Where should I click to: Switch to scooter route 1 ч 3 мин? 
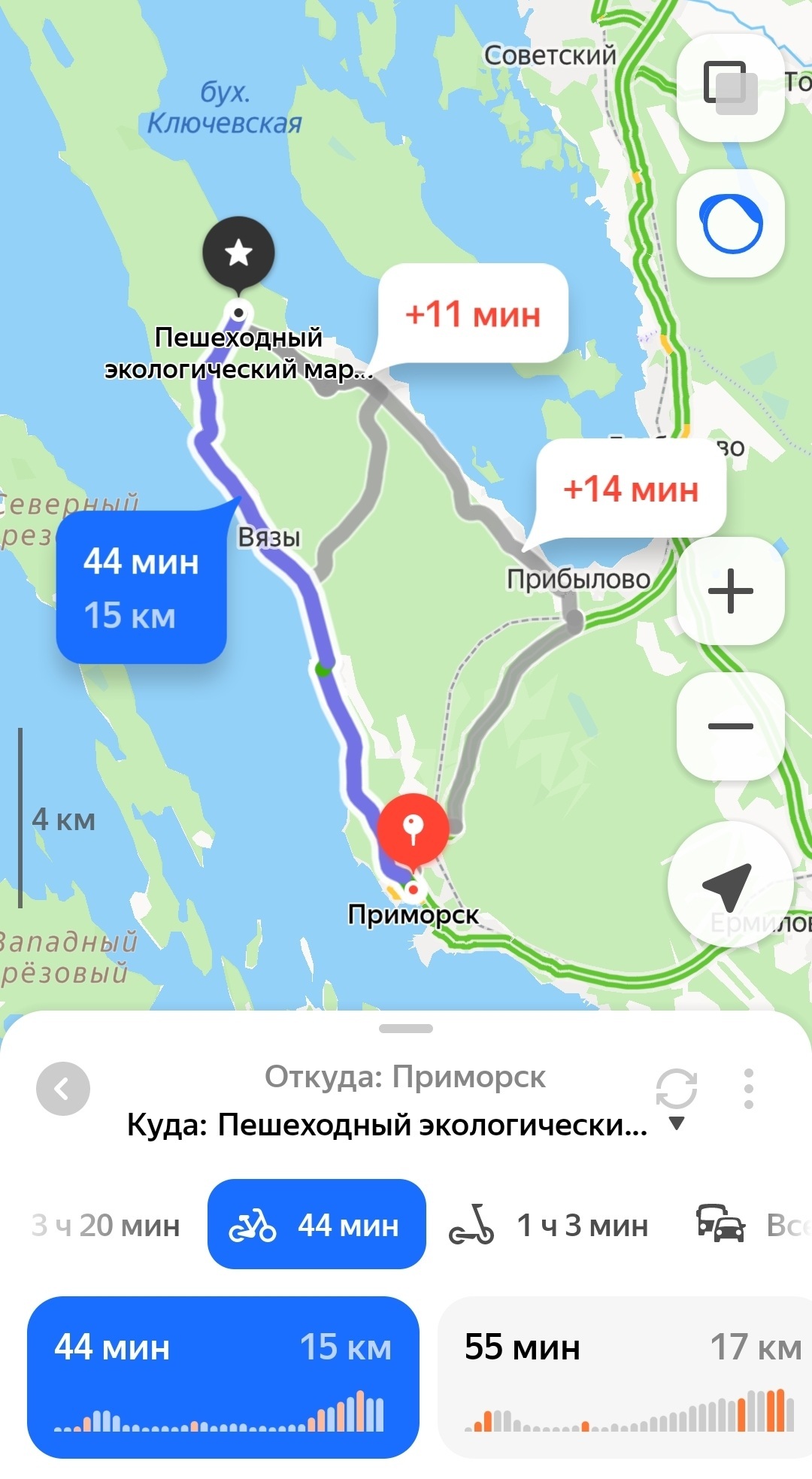pos(549,1226)
